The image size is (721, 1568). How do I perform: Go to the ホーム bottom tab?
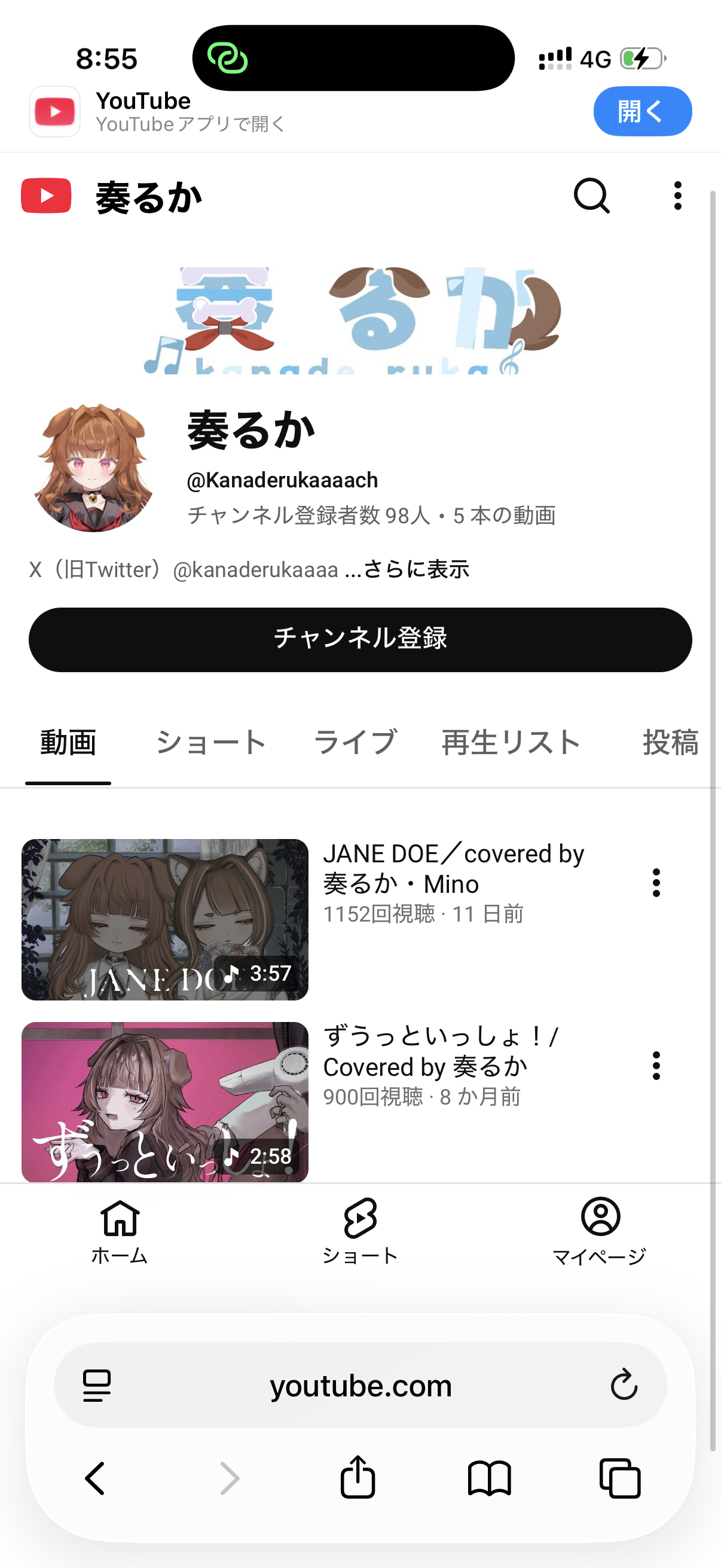pyautogui.click(x=120, y=1230)
